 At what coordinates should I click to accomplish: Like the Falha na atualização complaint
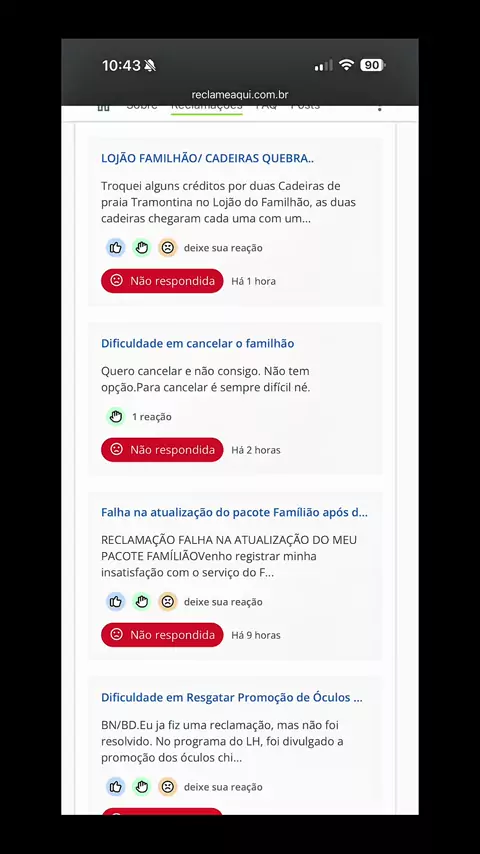116,602
